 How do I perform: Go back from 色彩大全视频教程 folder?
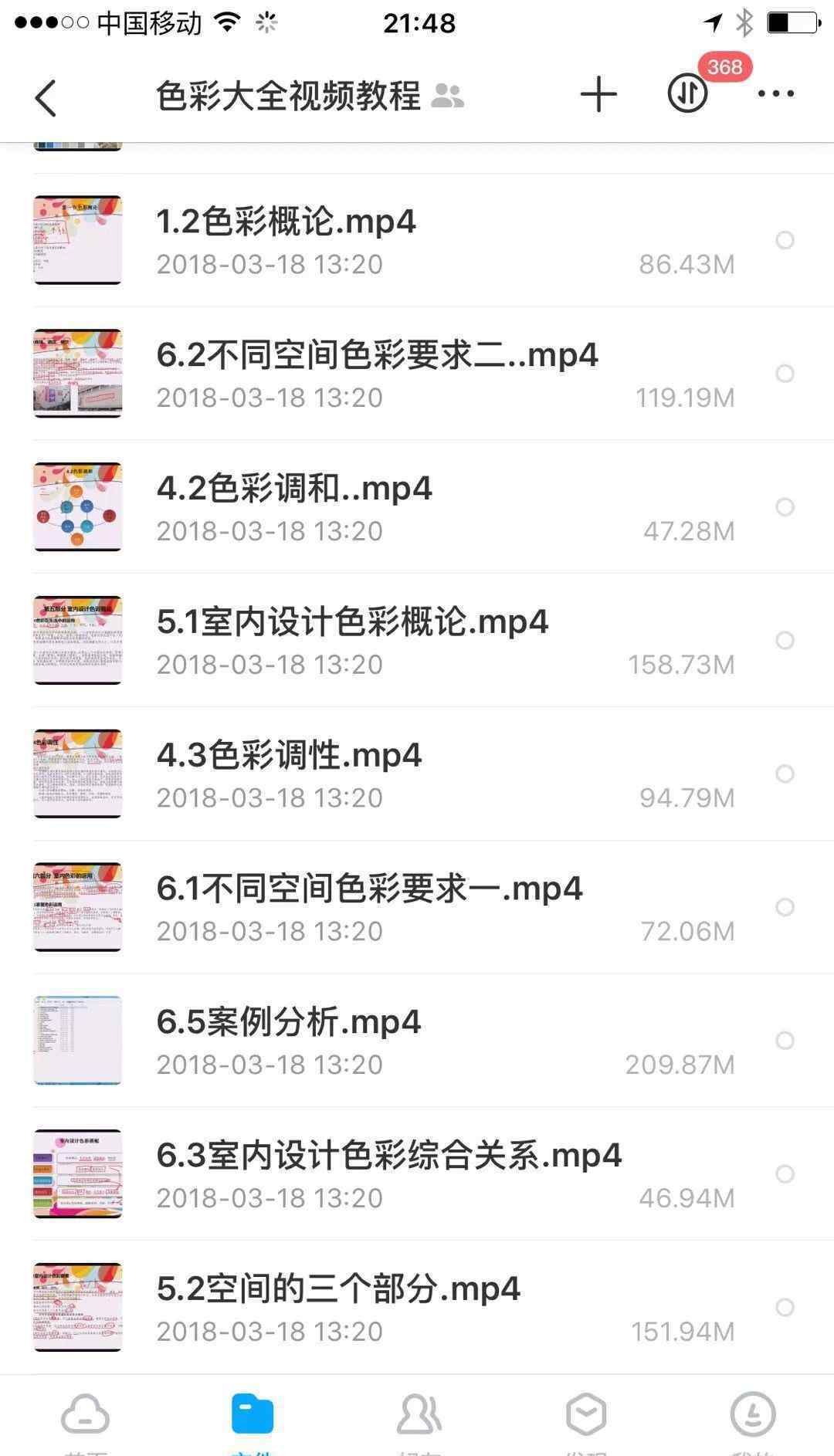pyautogui.click(x=46, y=98)
